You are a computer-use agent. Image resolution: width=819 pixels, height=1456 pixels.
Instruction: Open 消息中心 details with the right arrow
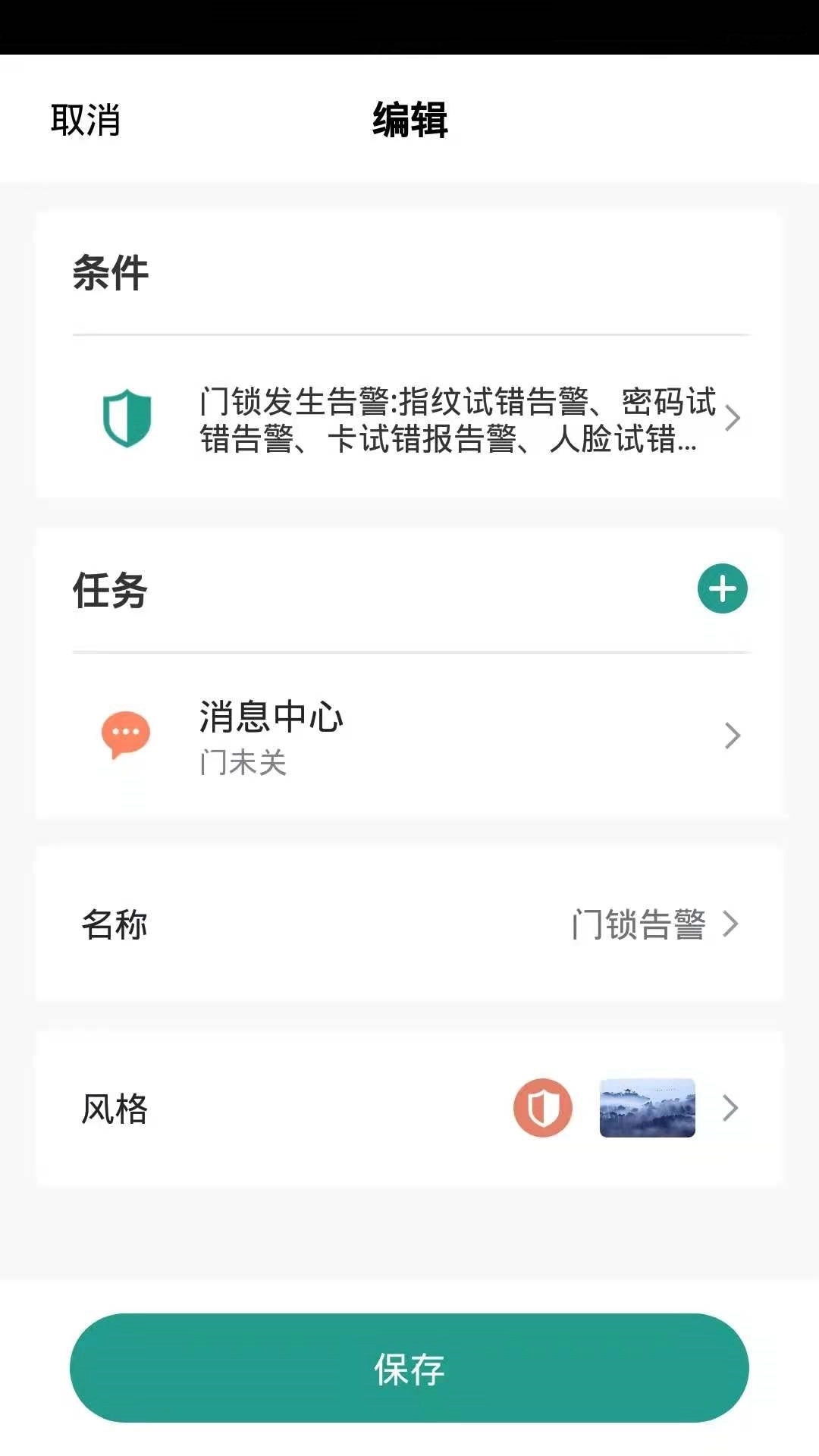point(730,734)
